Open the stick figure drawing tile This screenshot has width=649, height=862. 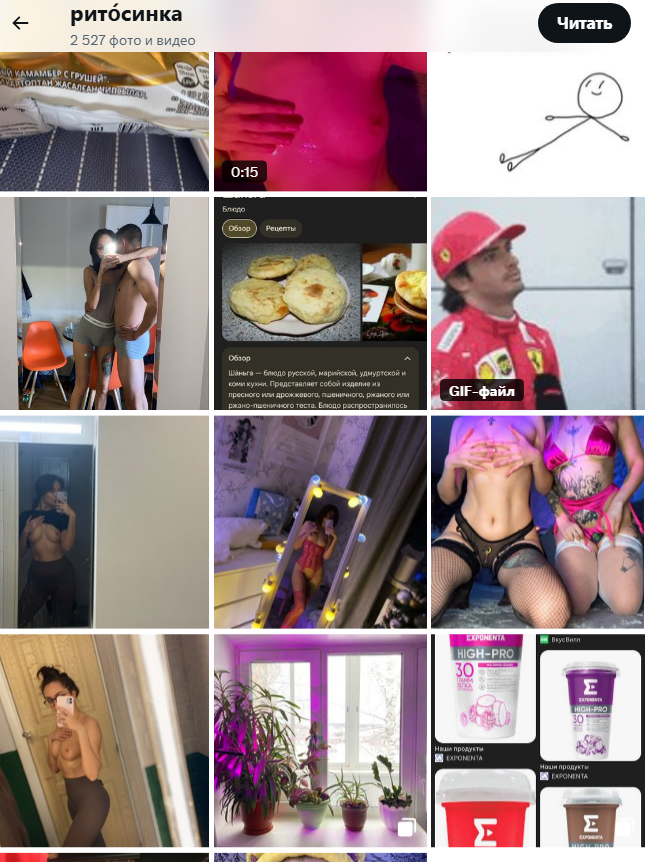click(538, 122)
